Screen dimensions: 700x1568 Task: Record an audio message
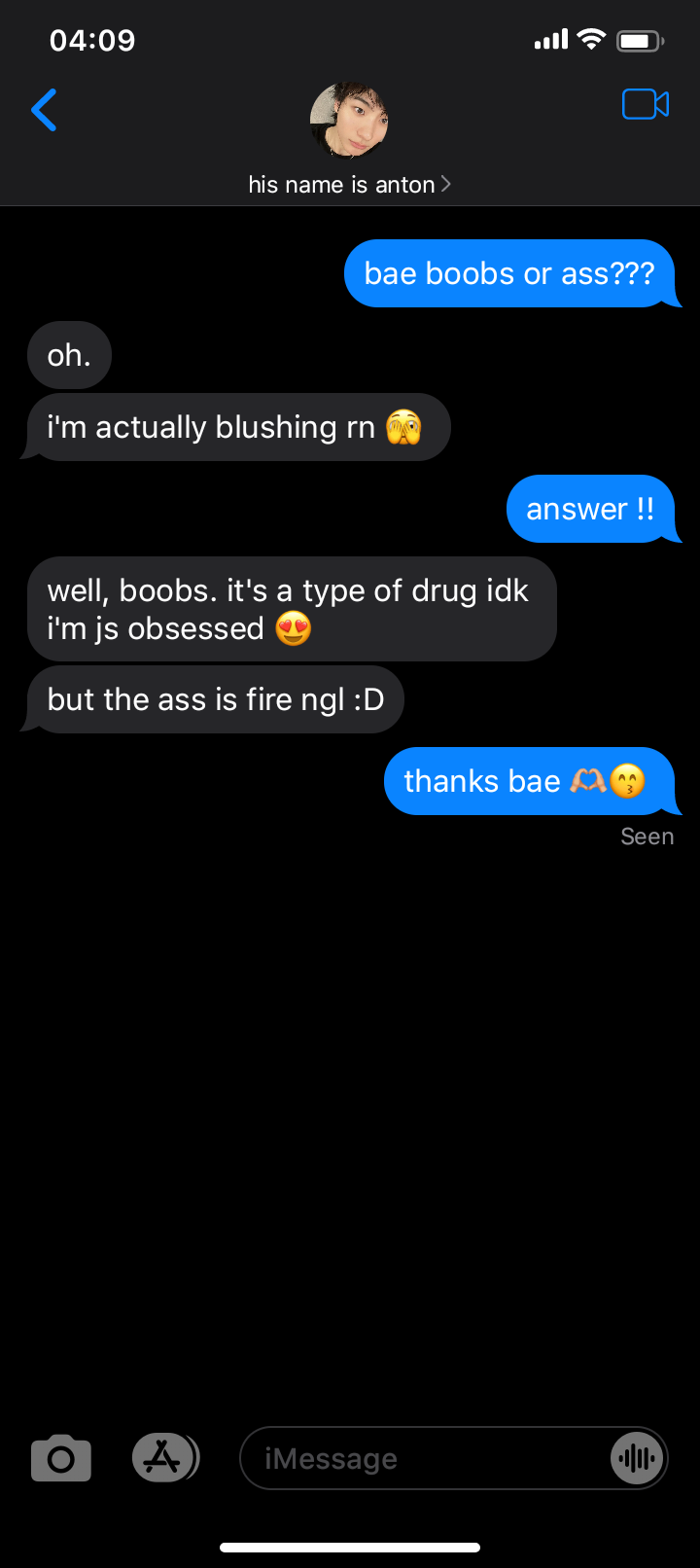[x=637, y=1458]
